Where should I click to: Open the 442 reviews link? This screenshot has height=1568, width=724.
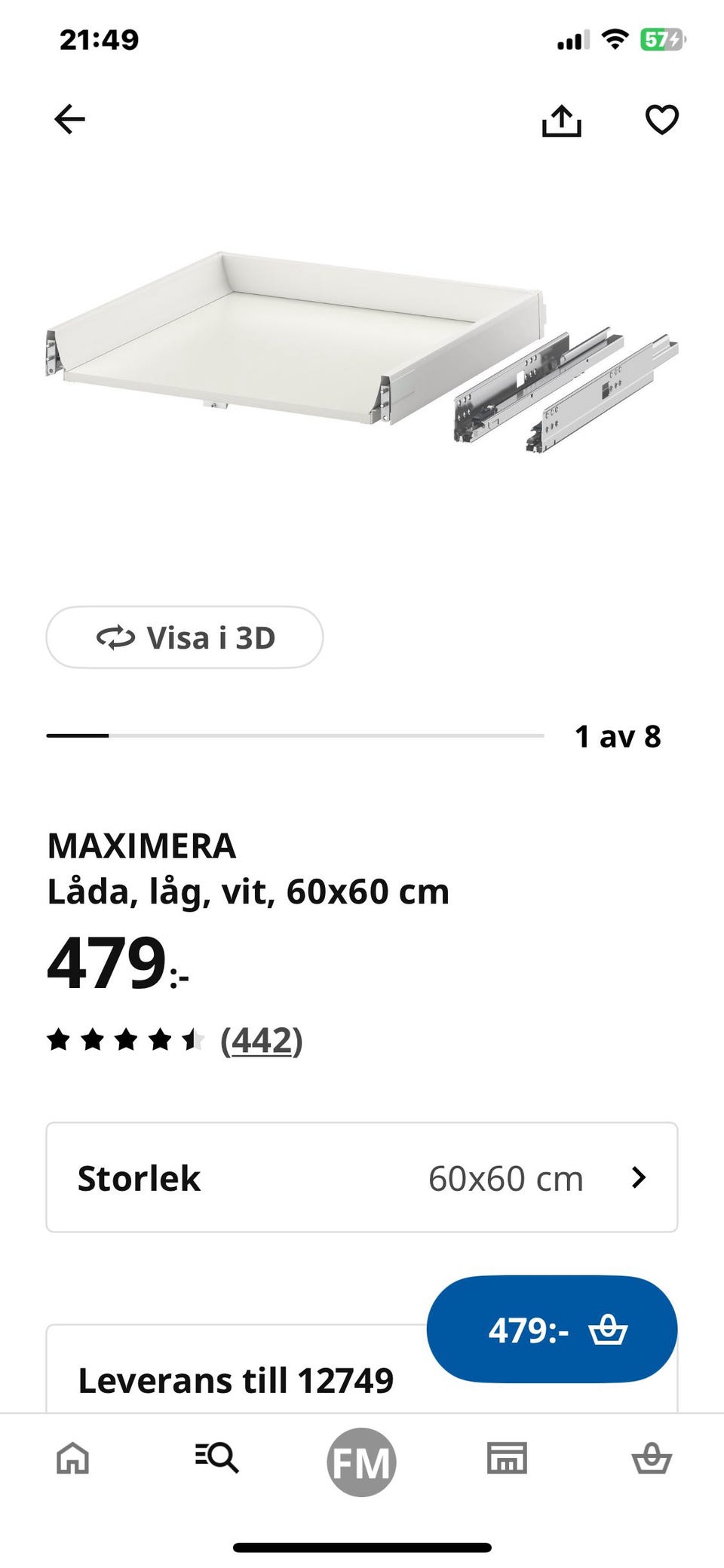pyautogui.click(x=261, y=1041)
